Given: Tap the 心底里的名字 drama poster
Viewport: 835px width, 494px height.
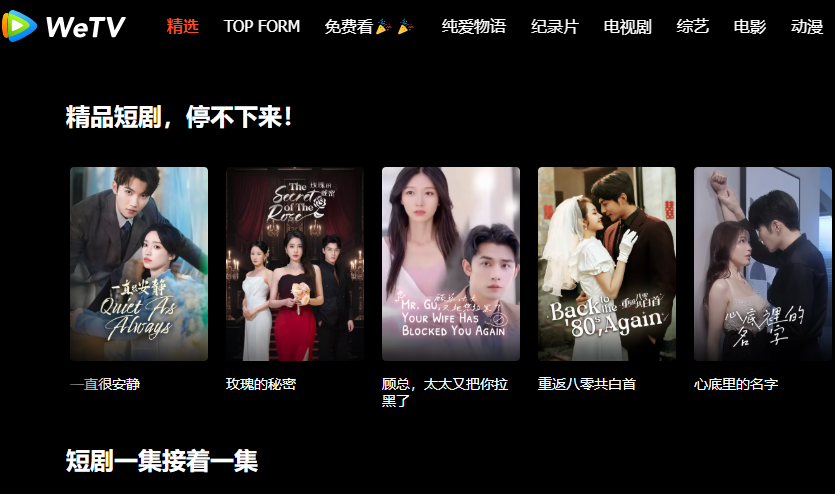Looking at the screenshot, I should point(763,263).
